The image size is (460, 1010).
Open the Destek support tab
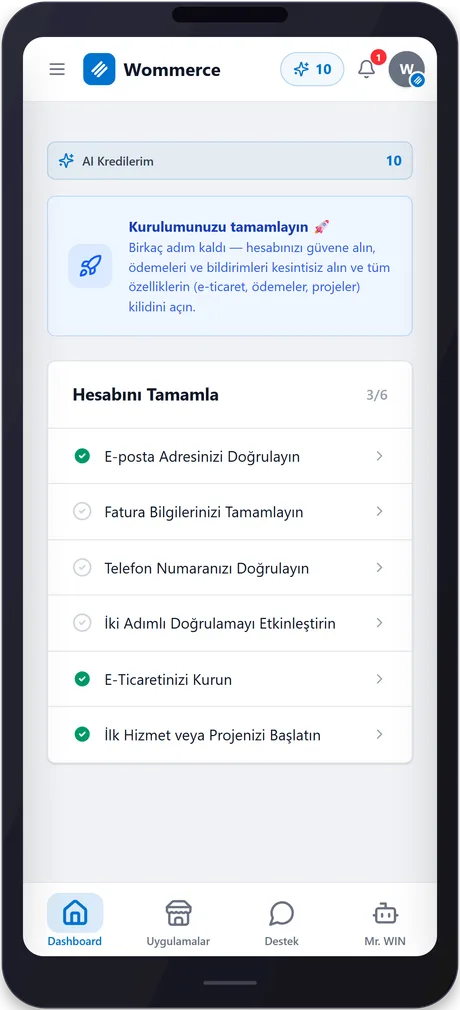tap(282, 921)
